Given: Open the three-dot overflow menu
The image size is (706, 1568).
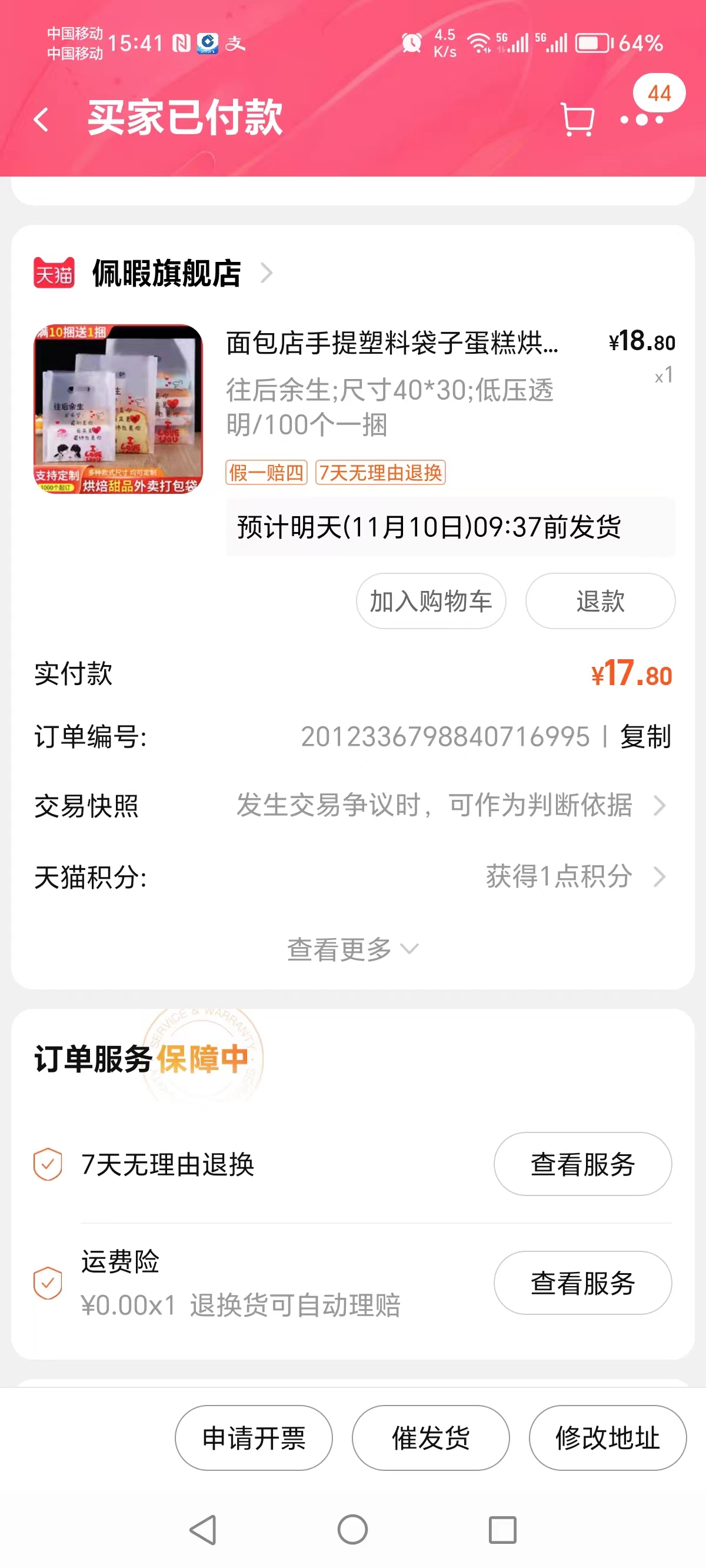Looking at the screenshot, I should pos(641,120).
